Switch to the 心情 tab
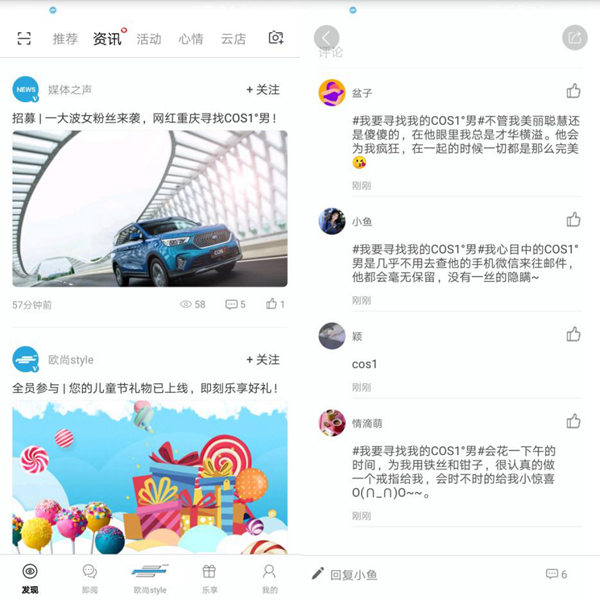This screenshot has width=600, height=600. coord(190,39)
